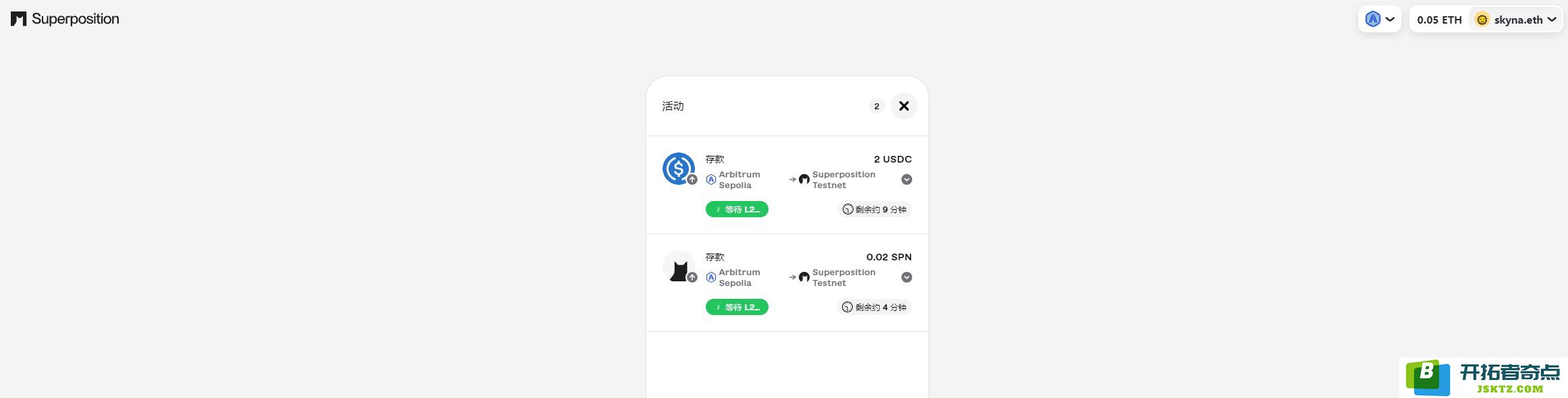Close the 活动 activity panel
The width and height of the screenshot is (1568, 398).
[903, 106]
